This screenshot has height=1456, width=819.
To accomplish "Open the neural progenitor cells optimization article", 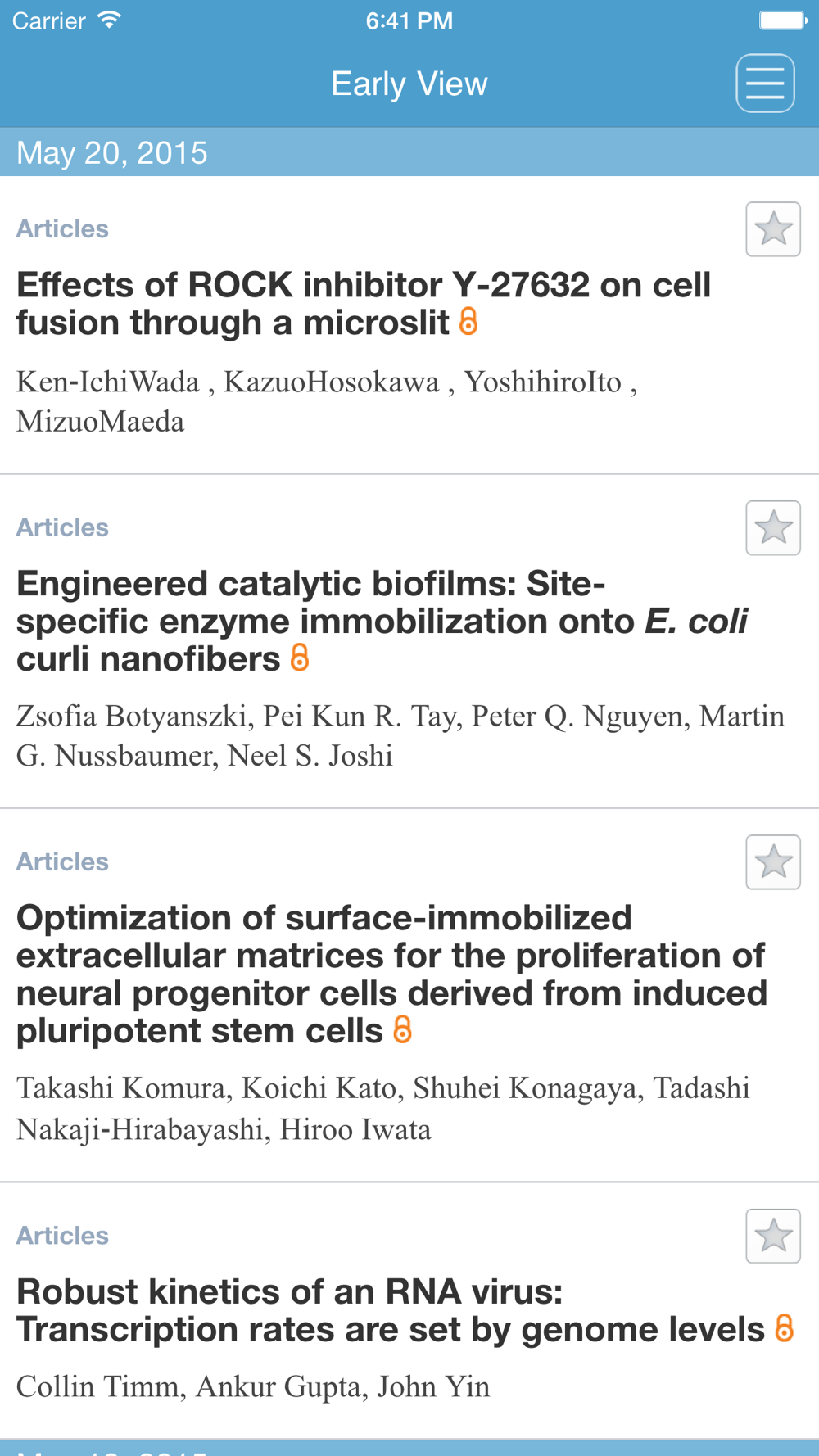I will (x=391, y=974).
